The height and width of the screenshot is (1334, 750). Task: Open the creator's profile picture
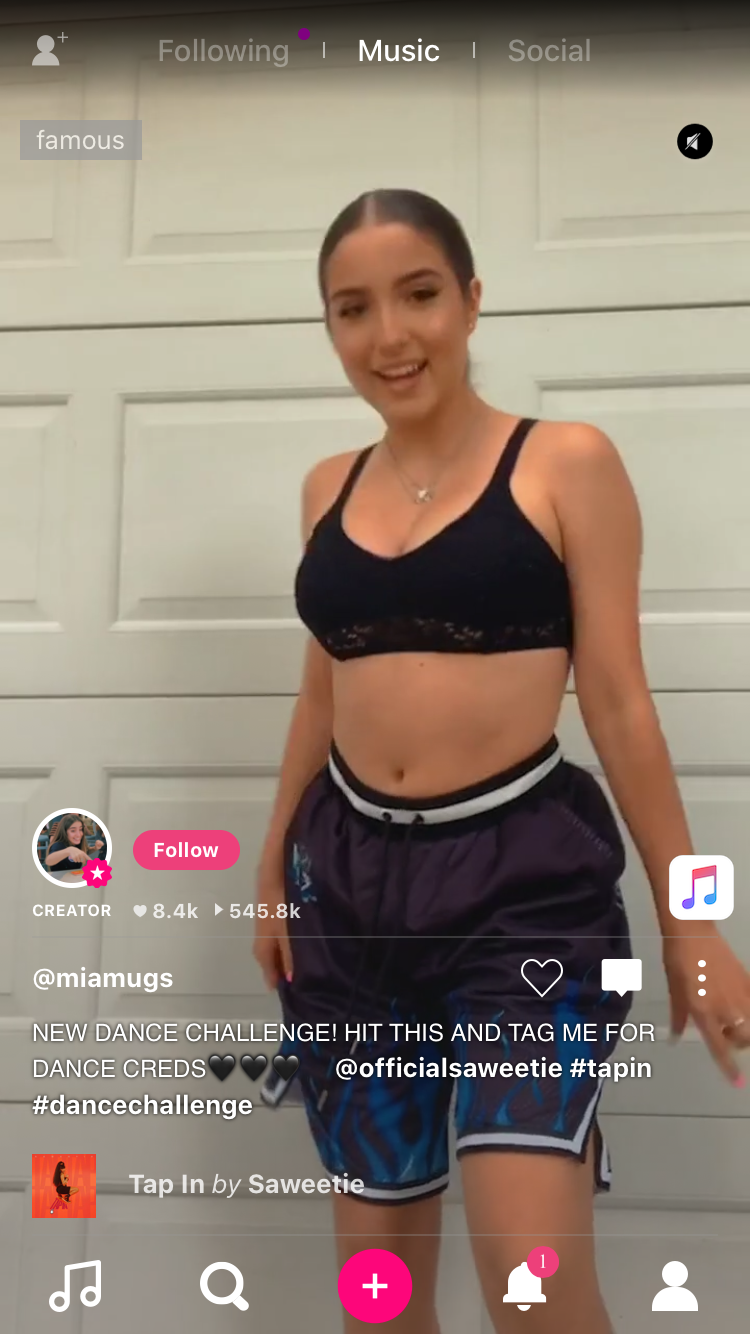click(72, 848)
